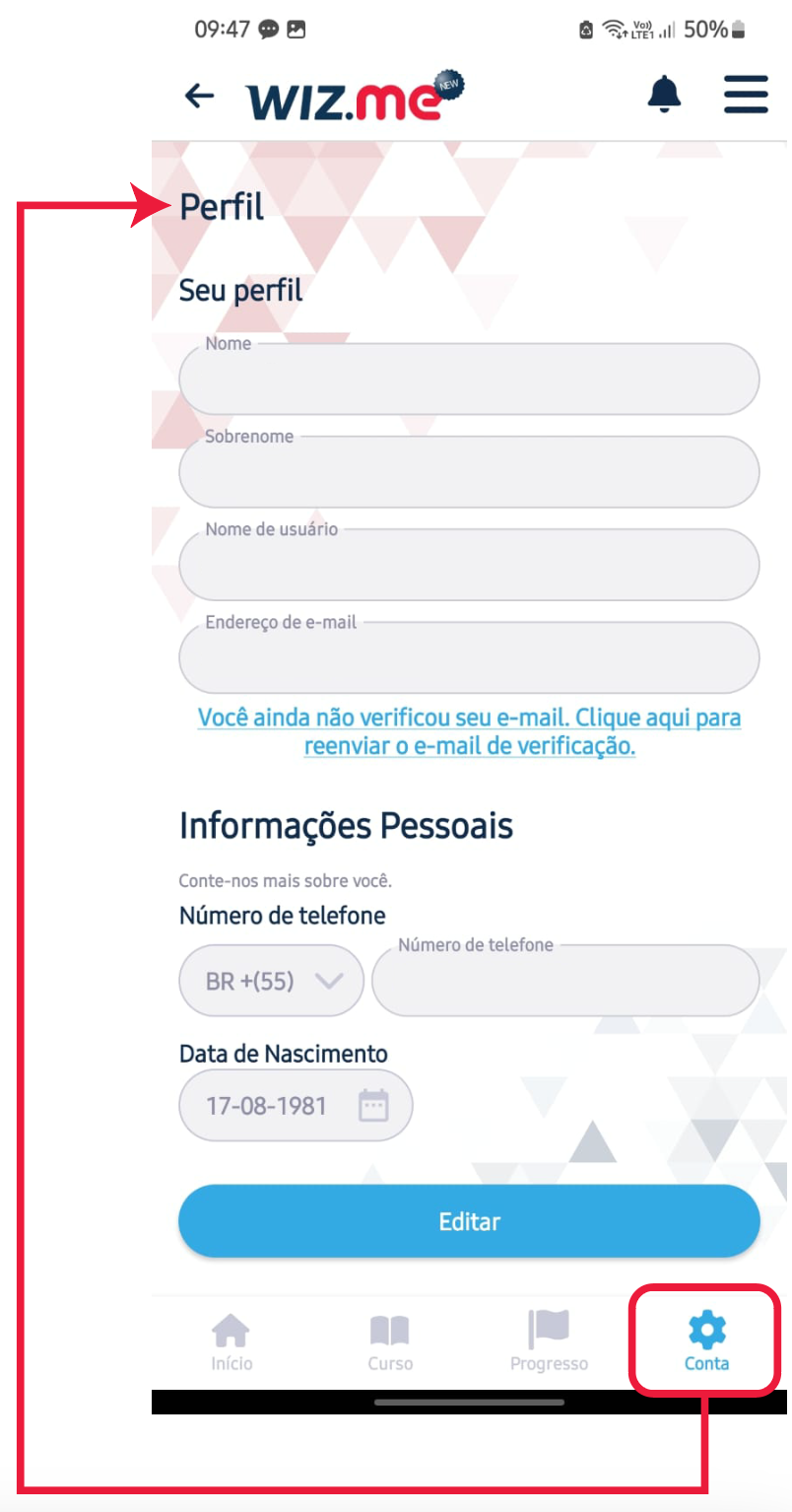The image size is (792, 1512).
Task: Open the Progresso tab
Action: click(x=549, y=1342)
